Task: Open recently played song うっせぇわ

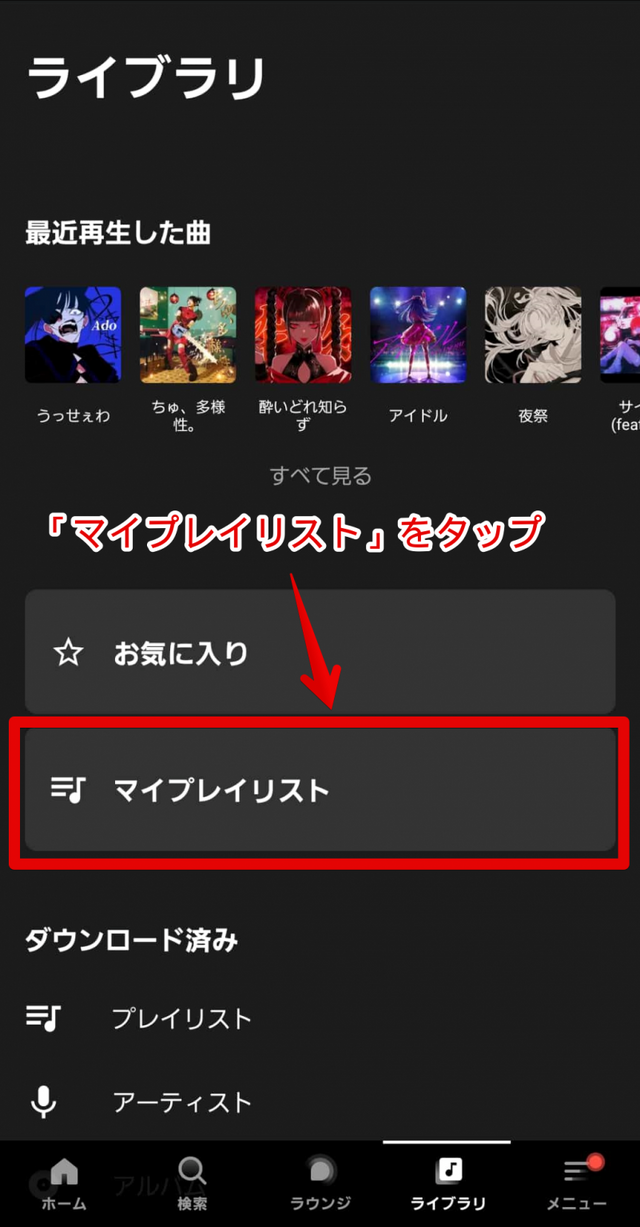Action: (x=73, y=336)
